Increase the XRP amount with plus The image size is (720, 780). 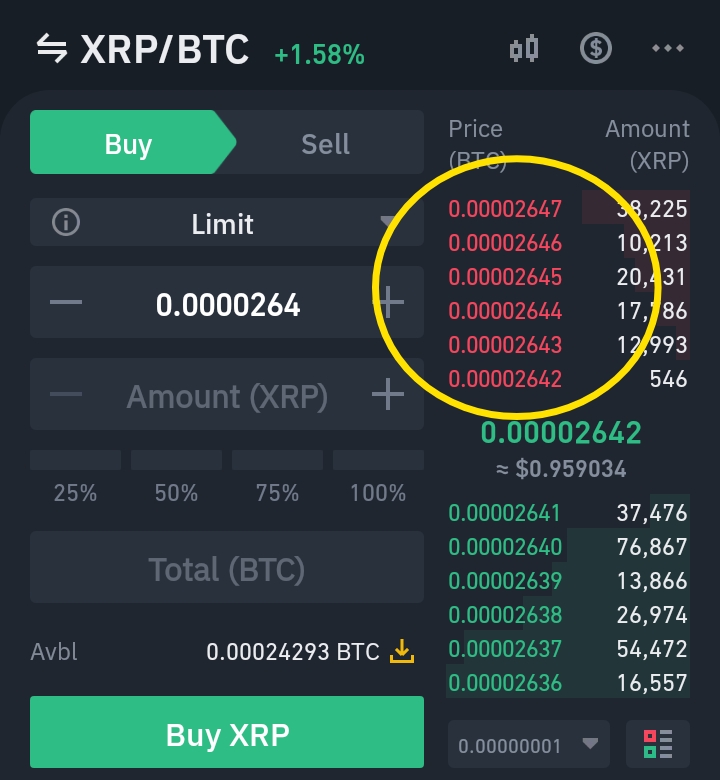388,394
